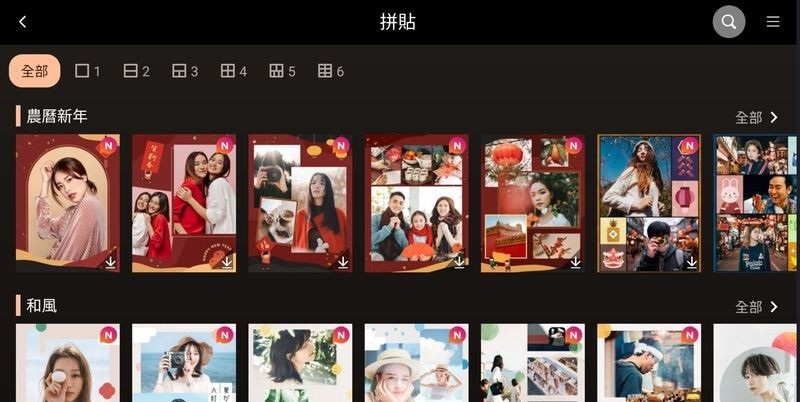Choose the third 農曆新年 template with camera photo

(x=300, y=203)
